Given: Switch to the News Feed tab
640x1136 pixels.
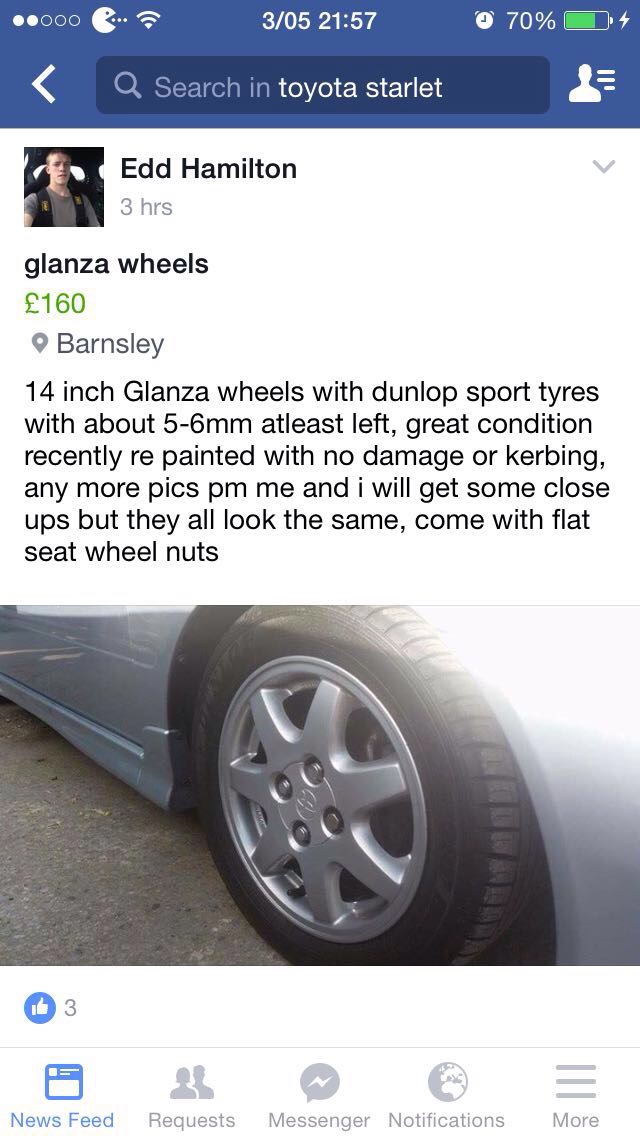Looking at the screenshot, I should click(62, 1095).
